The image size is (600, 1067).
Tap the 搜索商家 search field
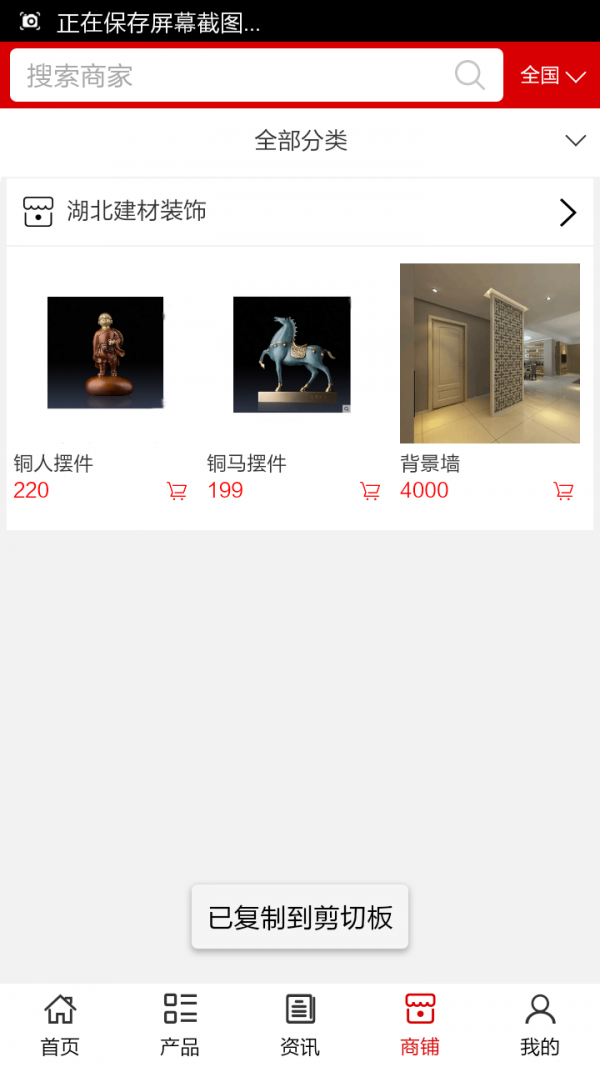coord(230,76)
